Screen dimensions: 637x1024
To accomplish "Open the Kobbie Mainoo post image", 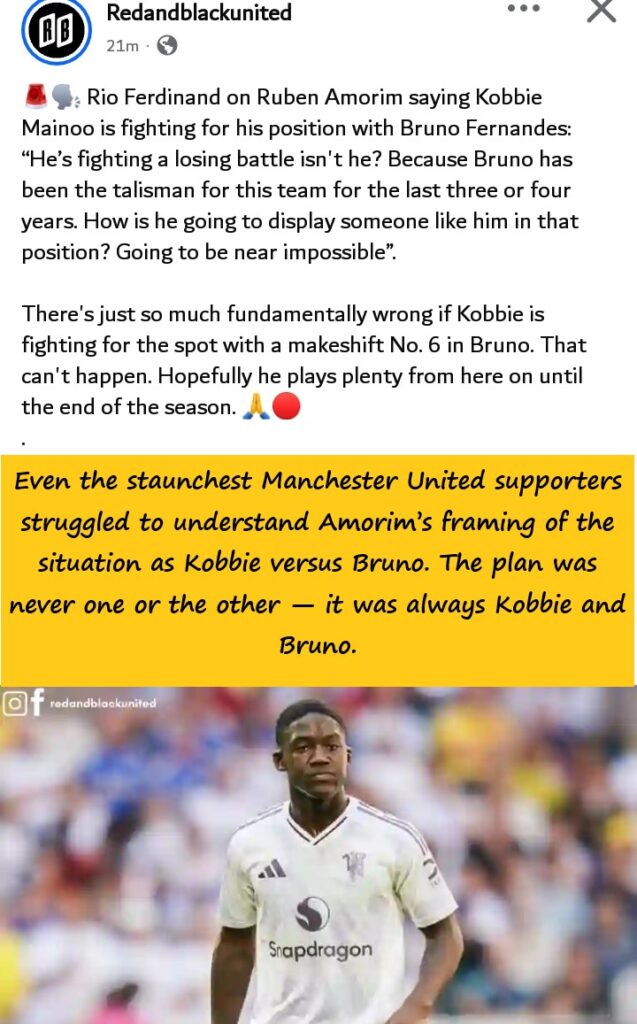I will [x=318, y=855].
